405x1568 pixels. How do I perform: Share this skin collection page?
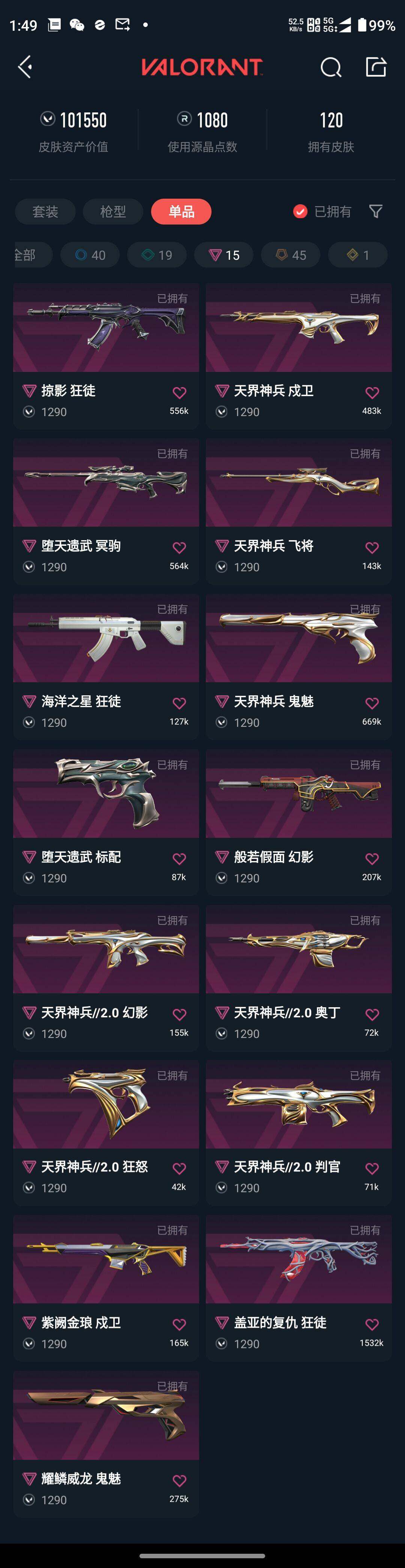click(x=376, y=67)
